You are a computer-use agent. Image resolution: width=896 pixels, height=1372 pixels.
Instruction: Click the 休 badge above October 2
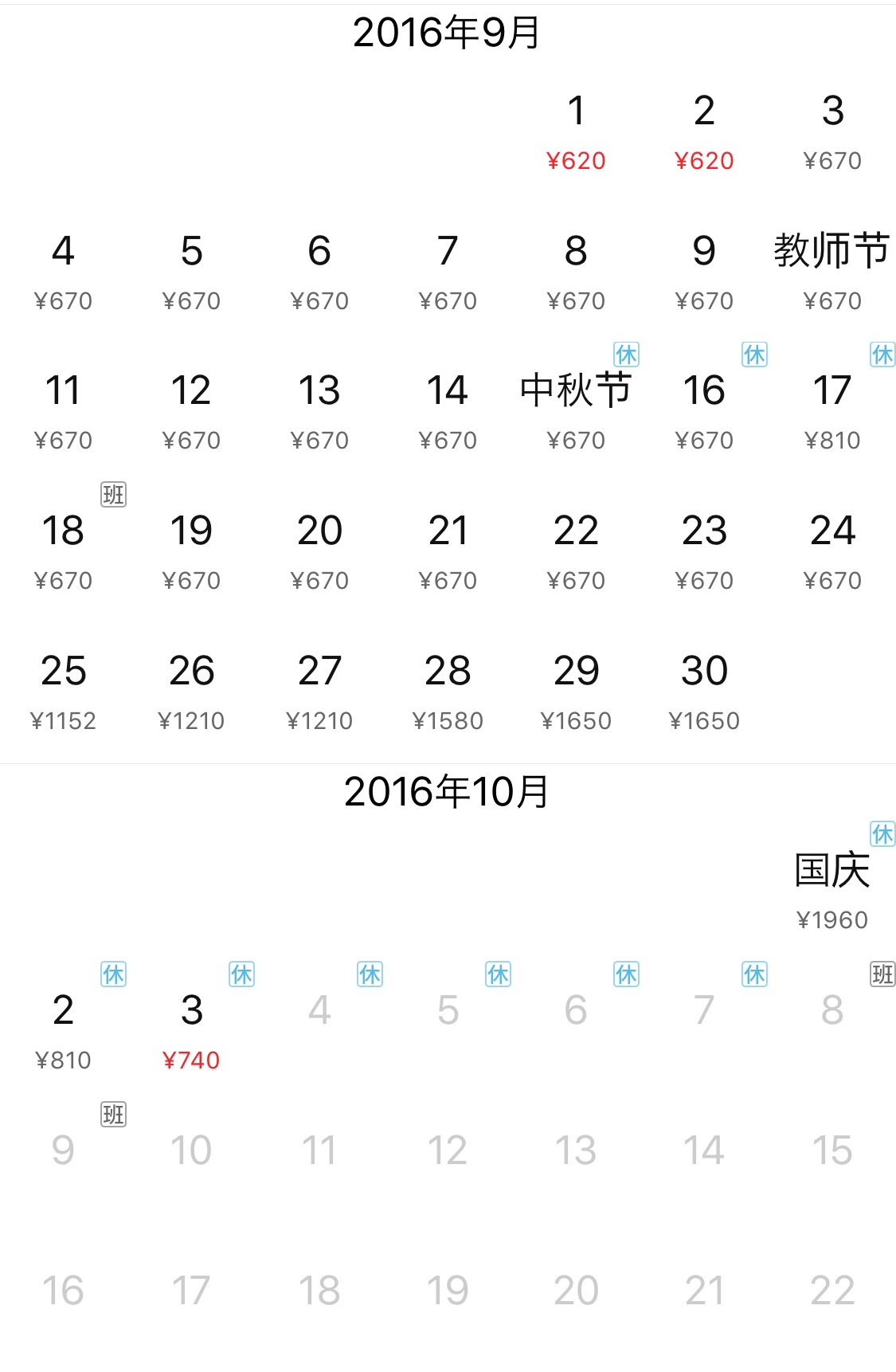click(x=114, y=974)
